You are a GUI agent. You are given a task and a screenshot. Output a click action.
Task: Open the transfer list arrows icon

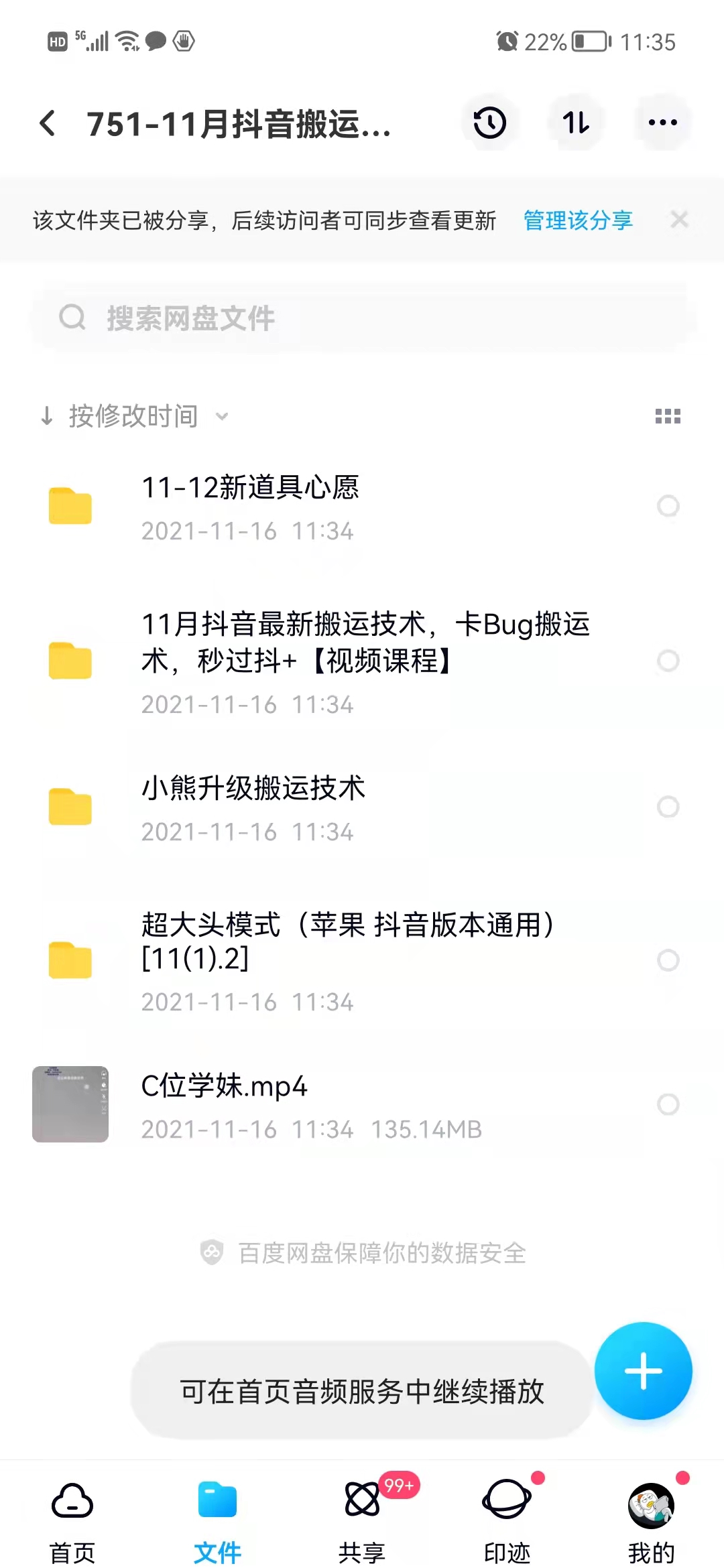(576, 123)
